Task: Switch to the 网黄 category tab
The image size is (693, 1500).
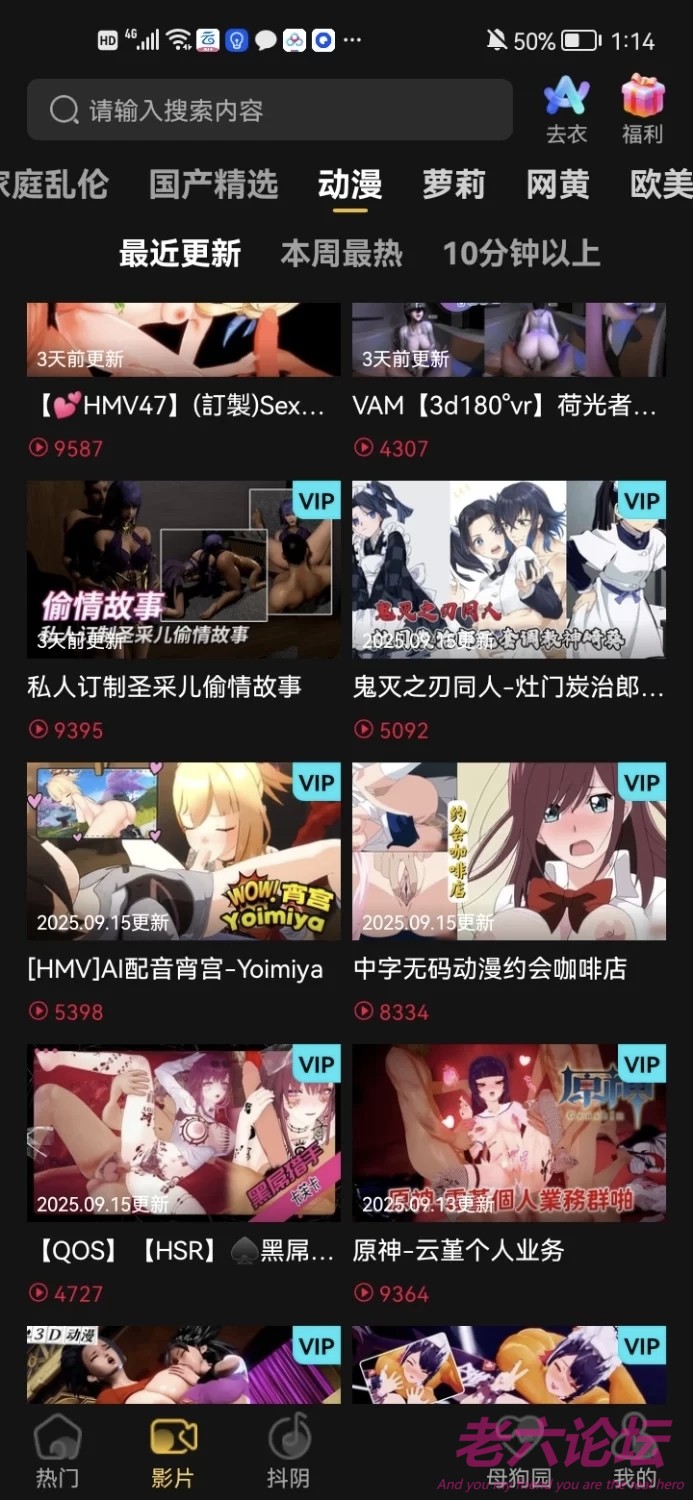Action: 557,184
